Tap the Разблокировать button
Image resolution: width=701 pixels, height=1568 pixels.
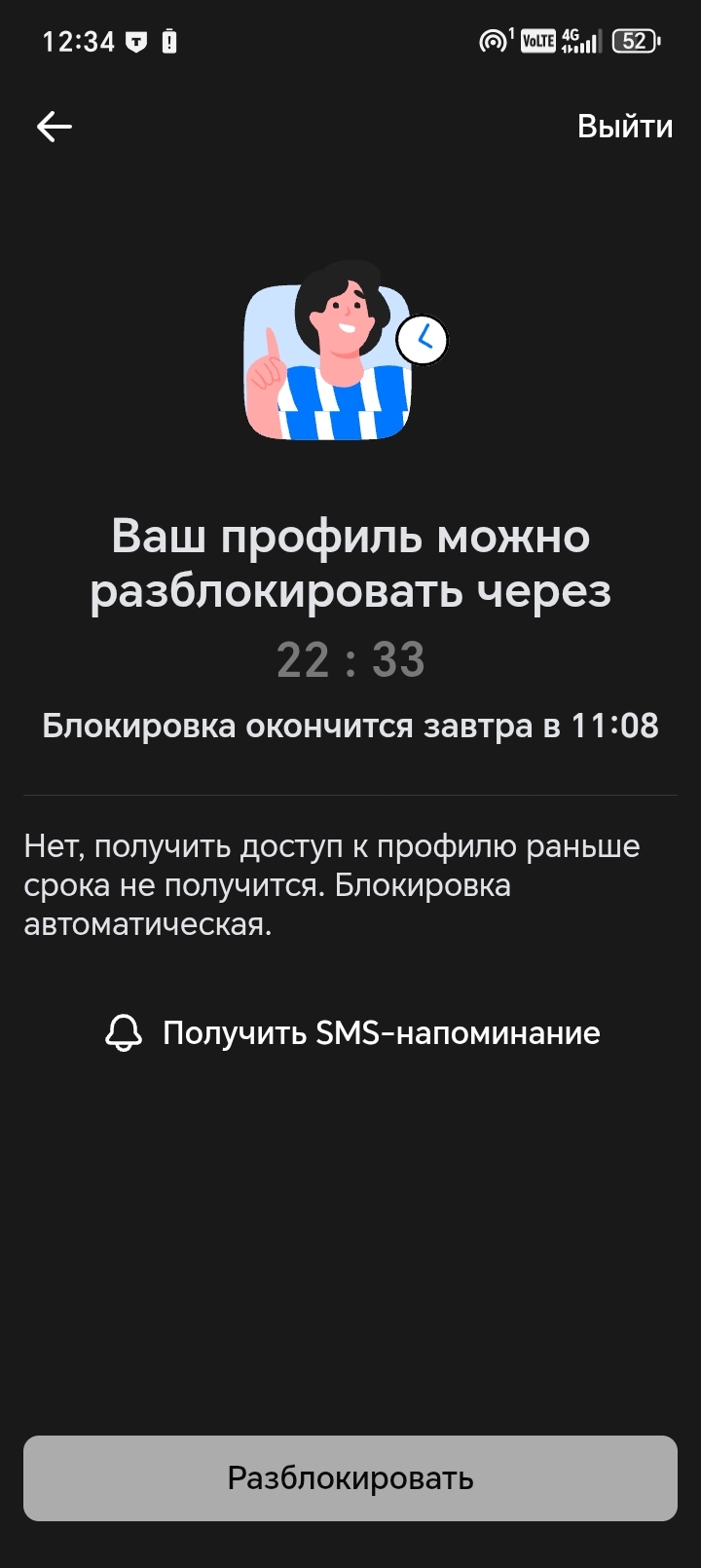pos(350,1477)
